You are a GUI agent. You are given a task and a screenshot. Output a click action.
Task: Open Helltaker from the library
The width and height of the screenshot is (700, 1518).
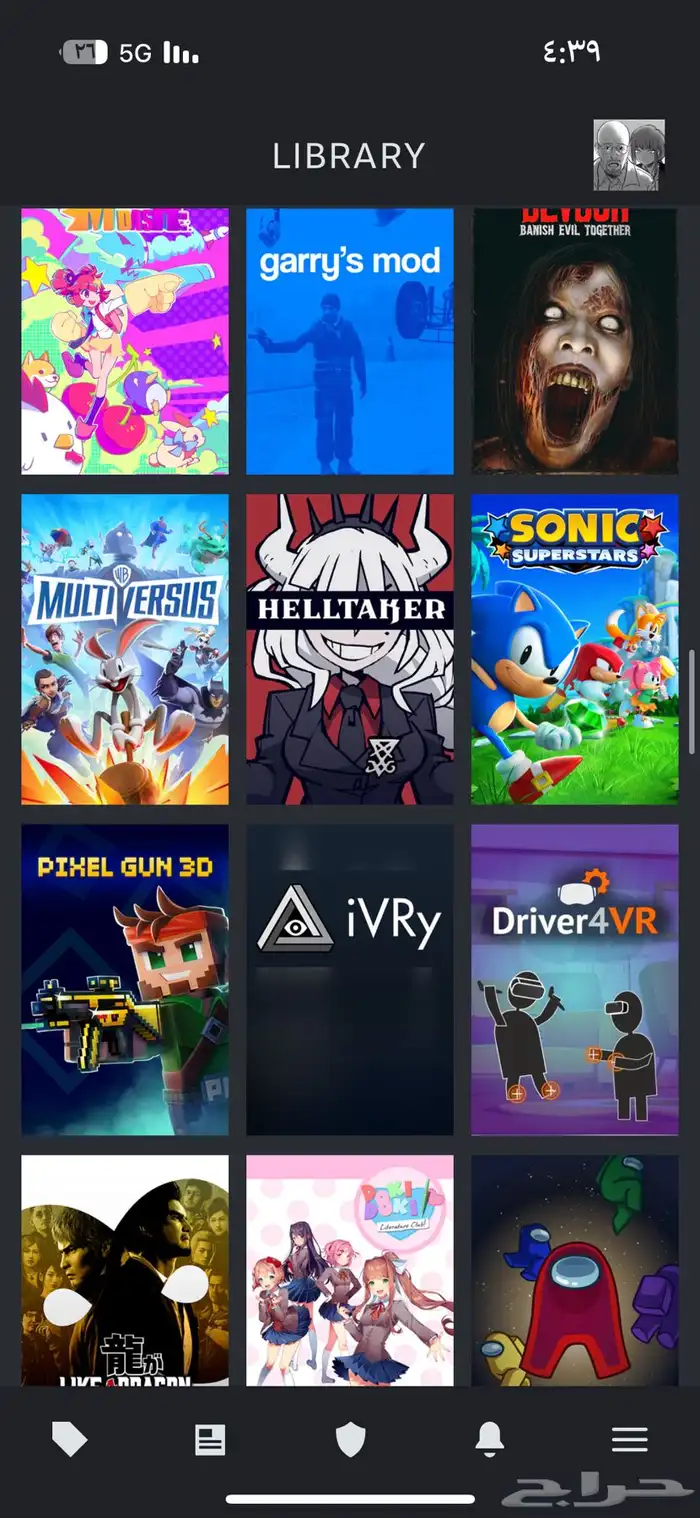[x=350, y=649]
